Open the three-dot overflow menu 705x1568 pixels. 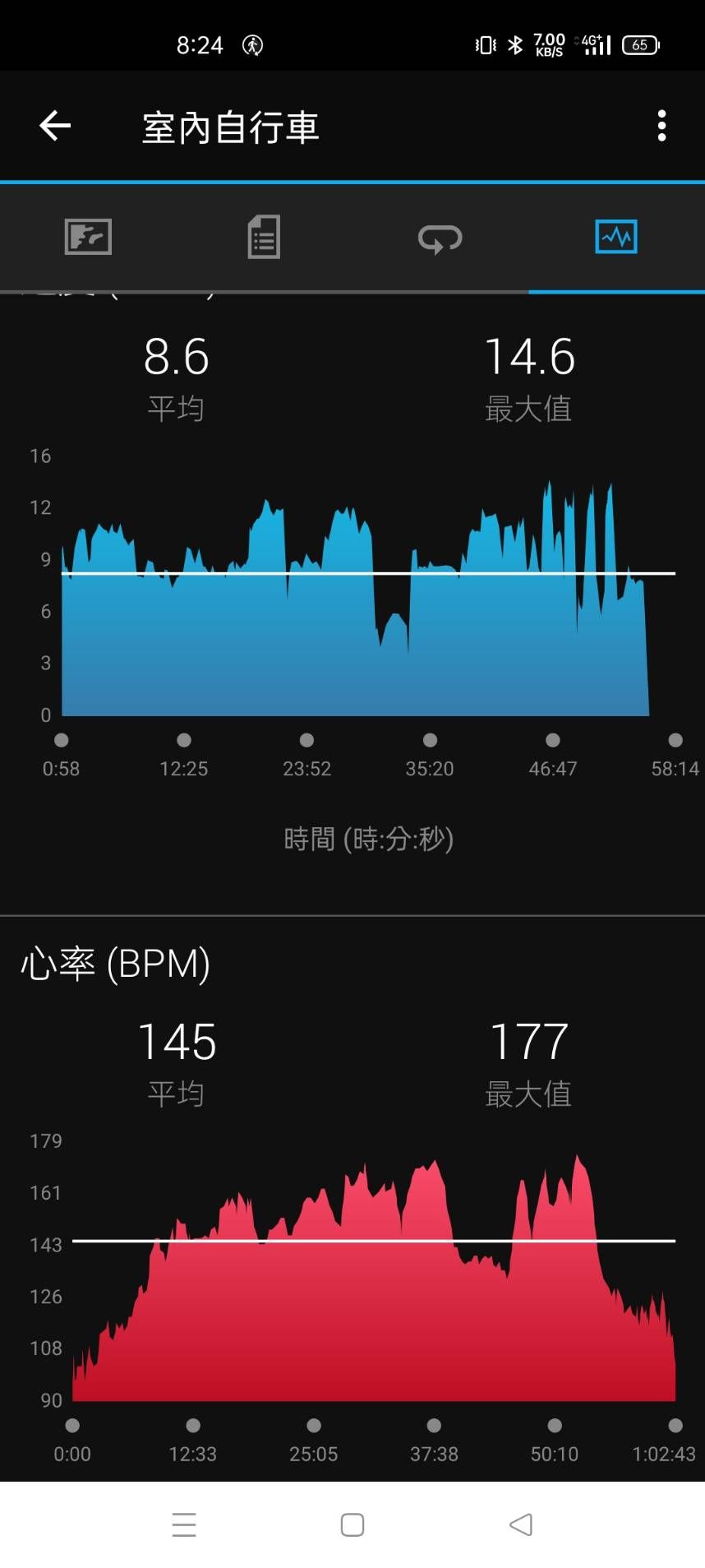[x=661, y=126]
